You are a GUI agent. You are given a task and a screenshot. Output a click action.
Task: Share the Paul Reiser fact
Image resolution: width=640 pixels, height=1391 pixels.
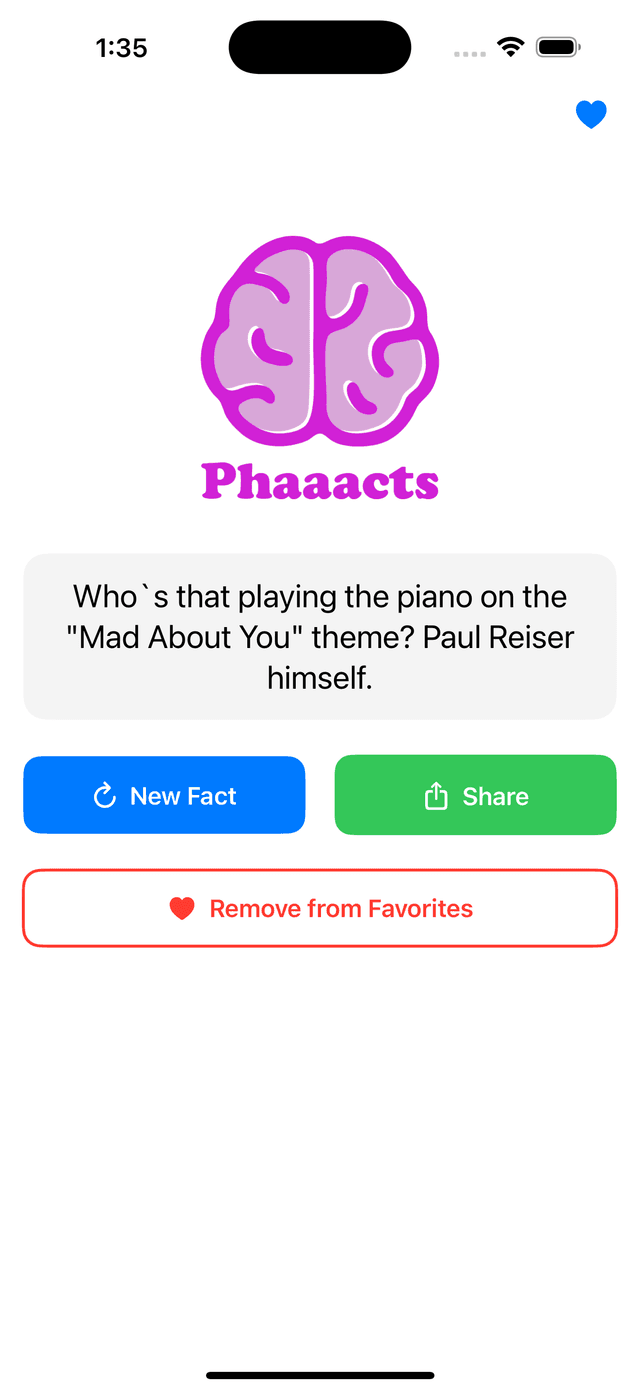click(x=475, y=795)
